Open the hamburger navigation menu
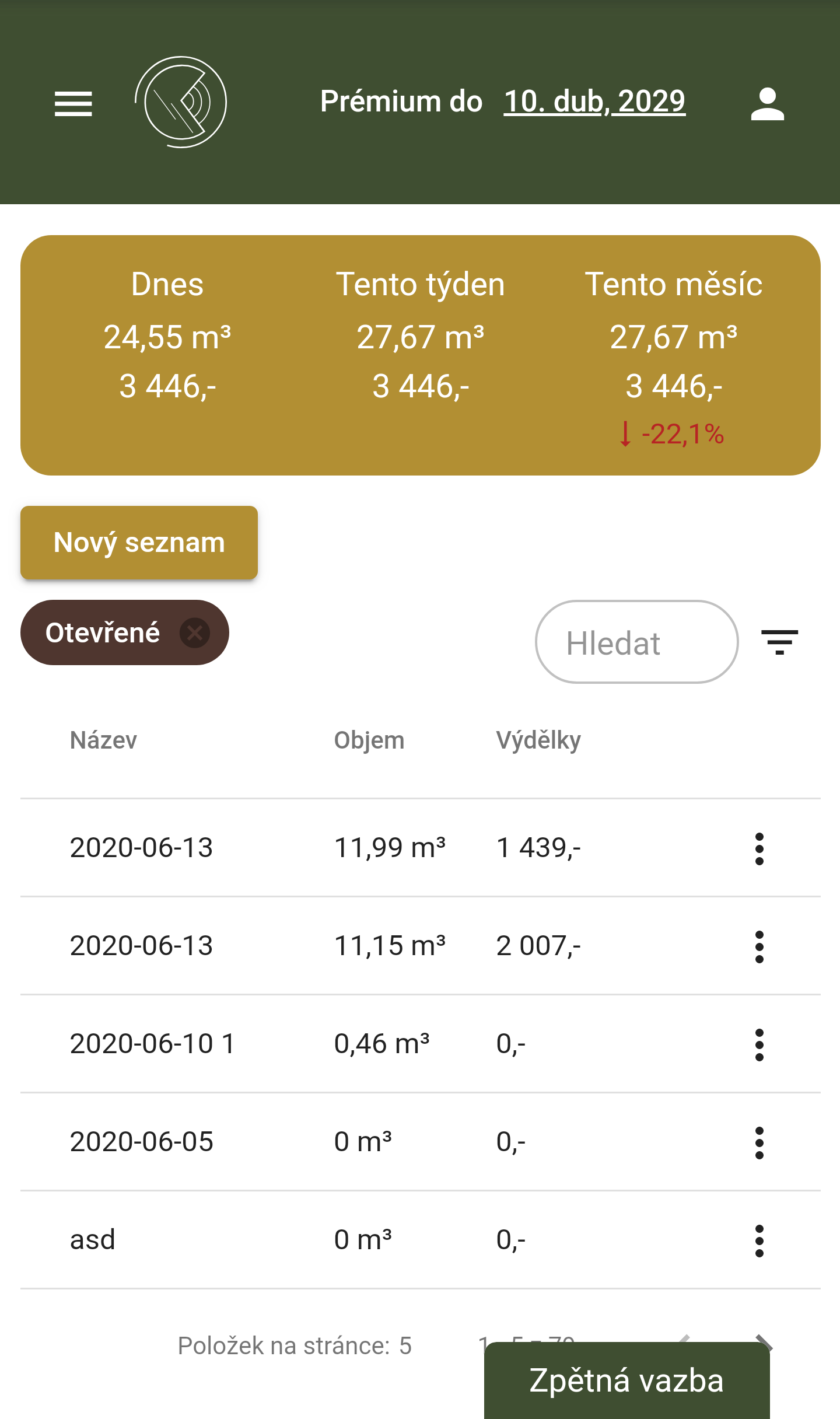 [x=73, y=103]
